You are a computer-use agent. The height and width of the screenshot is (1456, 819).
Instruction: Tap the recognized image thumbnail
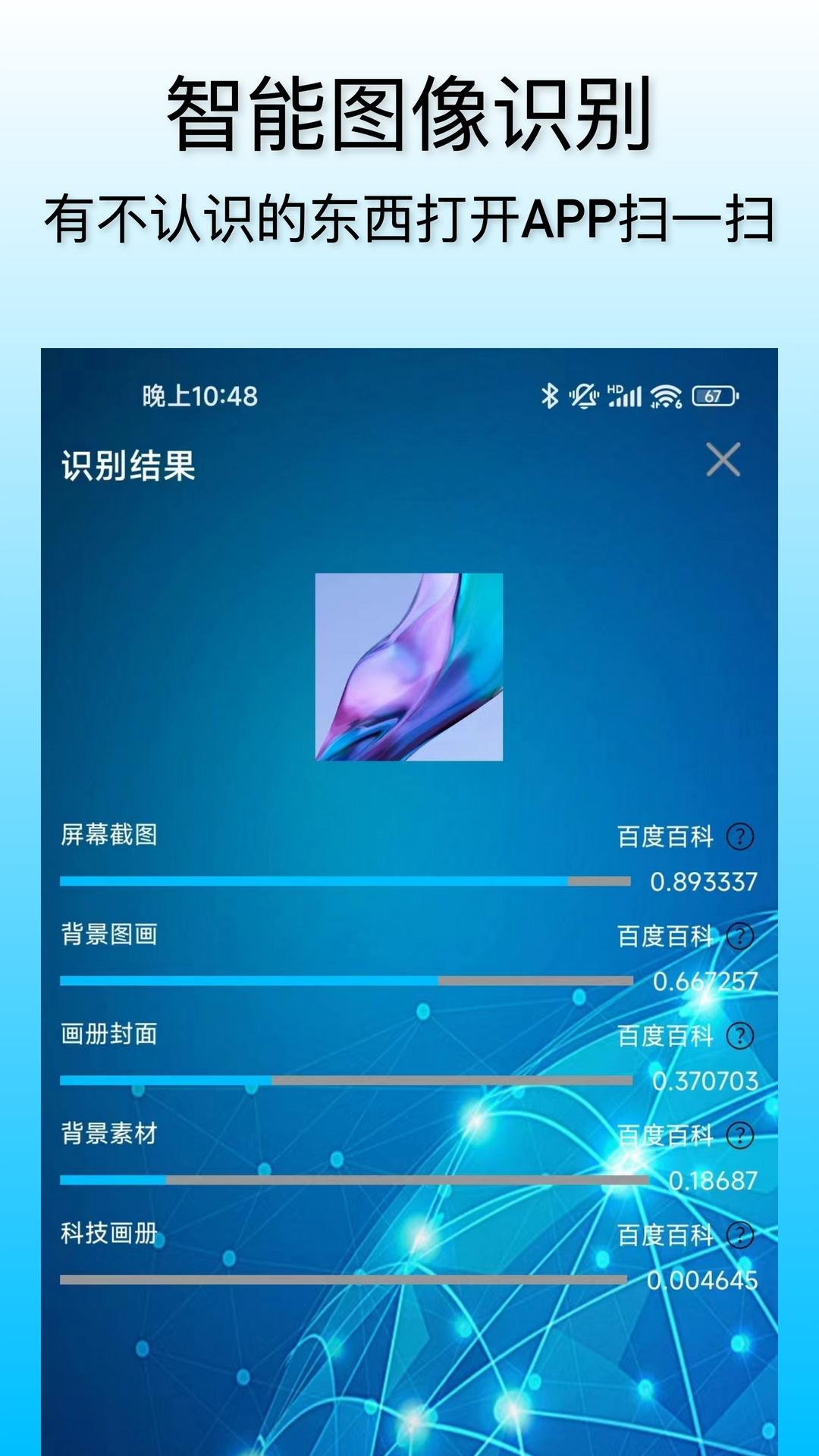[408, 667]
